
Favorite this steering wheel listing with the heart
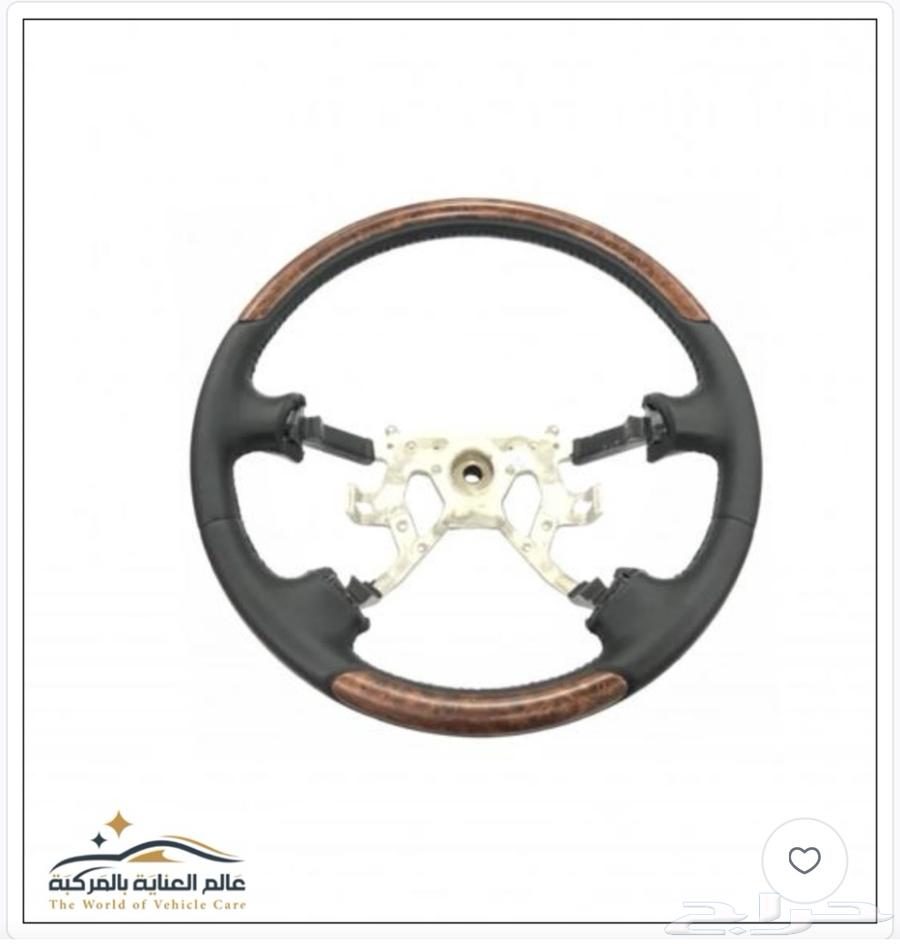coord(804,860)
